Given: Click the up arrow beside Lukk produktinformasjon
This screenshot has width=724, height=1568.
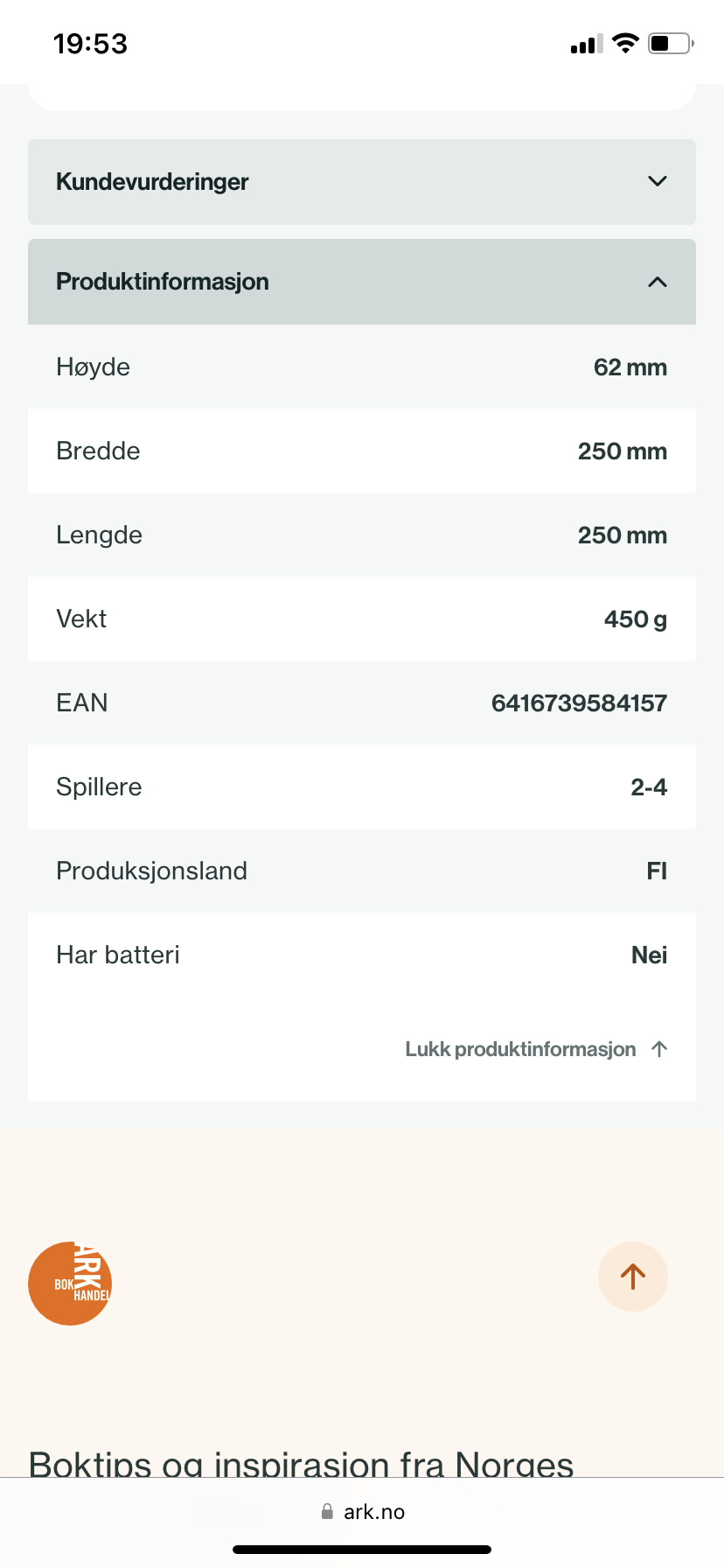Looking at the screenshot, I should 660,1048.
